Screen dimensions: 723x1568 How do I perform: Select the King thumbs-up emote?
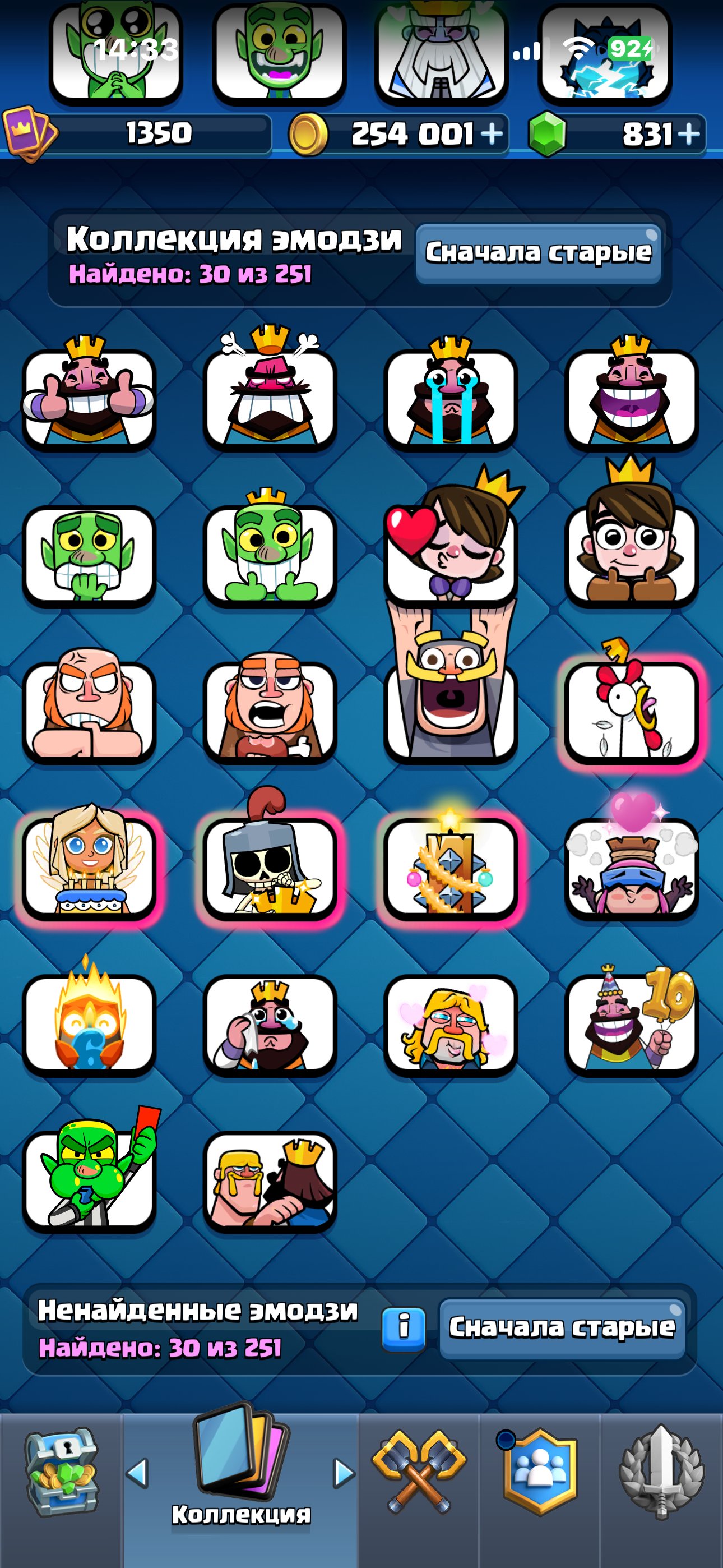[x=89, y=393]
